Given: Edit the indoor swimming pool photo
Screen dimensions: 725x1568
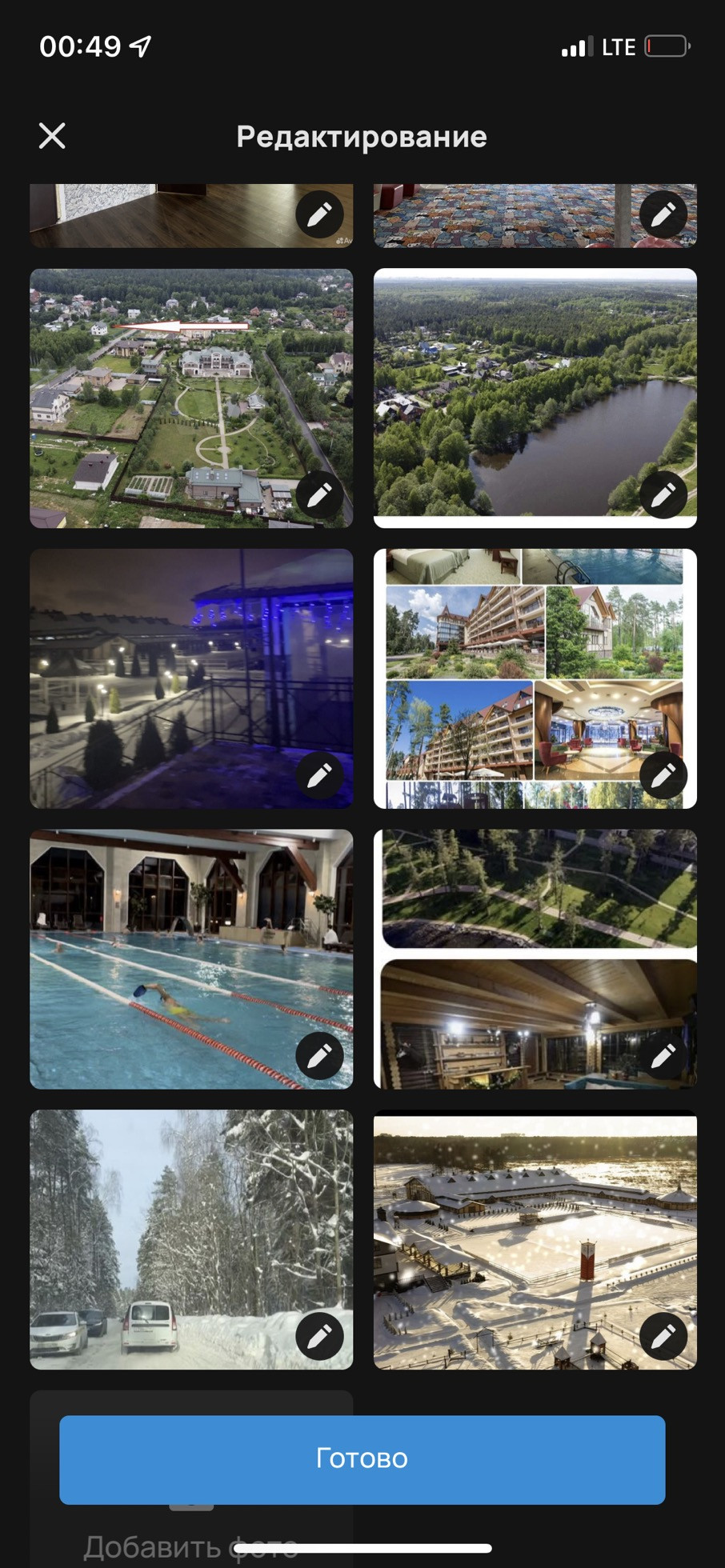Looking at the screenshot, I should [319, 1056].
